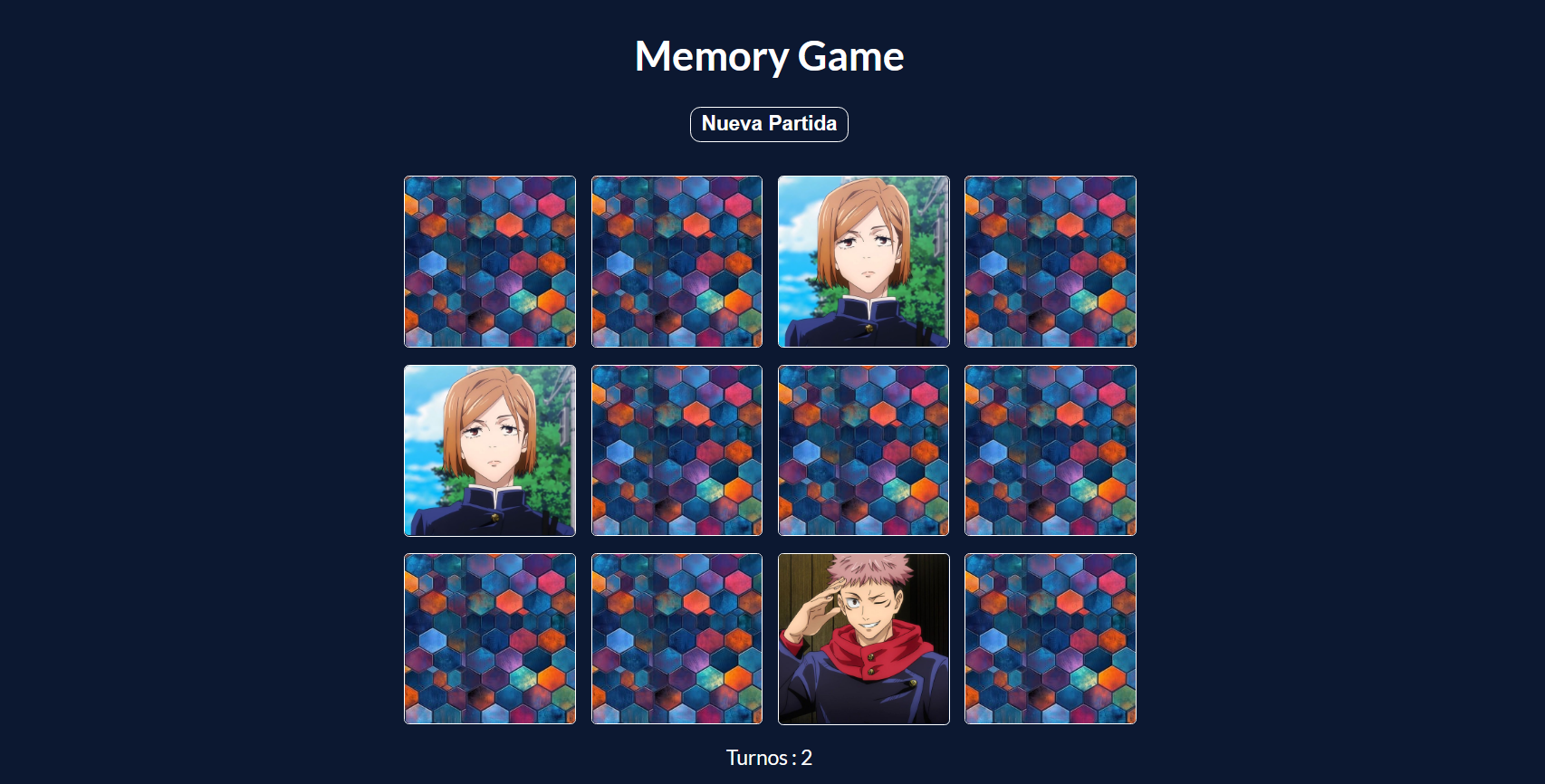Flip the last face-down card in middle row
Image resolution: width=1545 pixels, height=784 pixels.
coord(1050,451)
